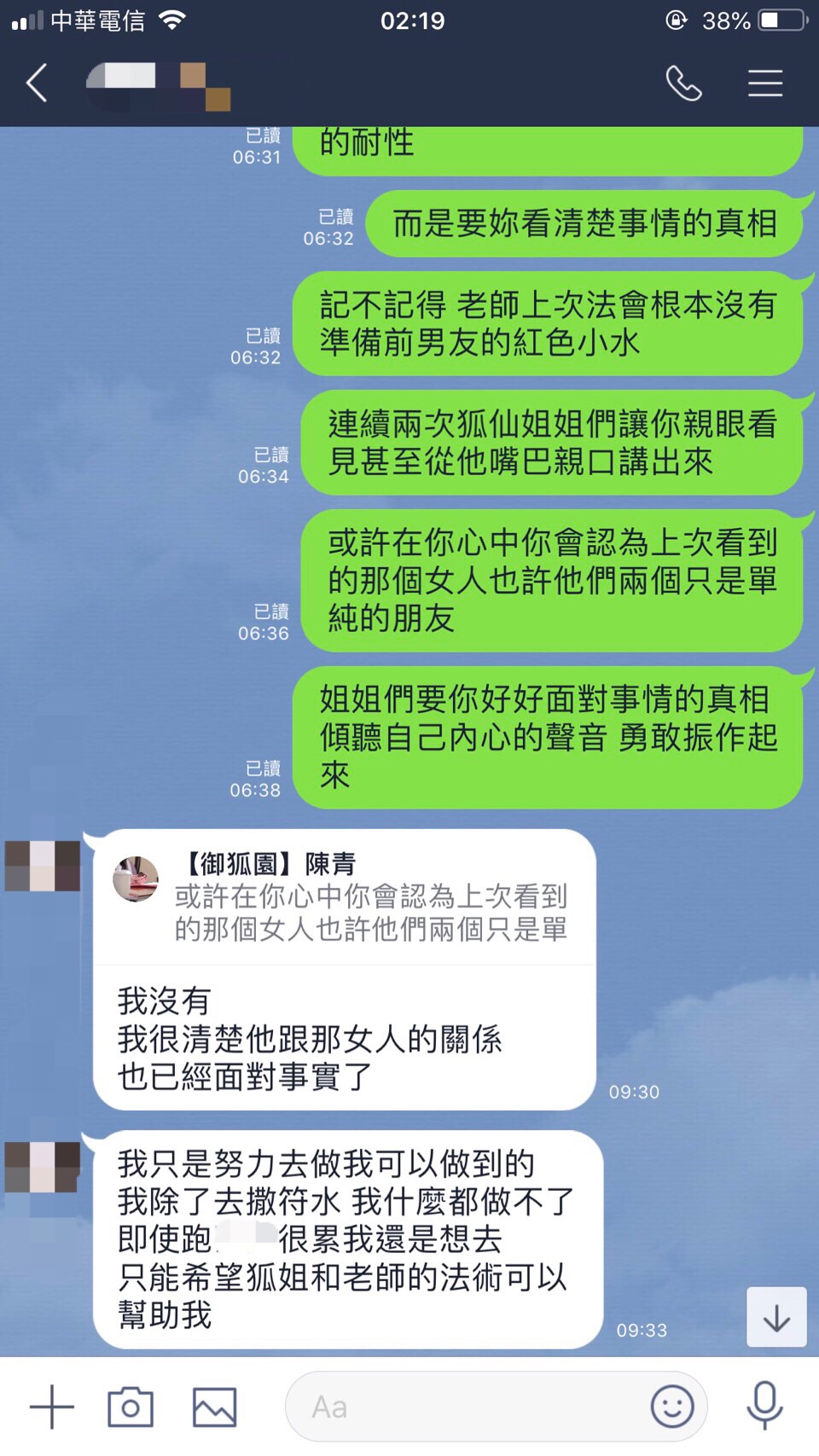Open quoted message from 陳青

[x=345, y=898]
